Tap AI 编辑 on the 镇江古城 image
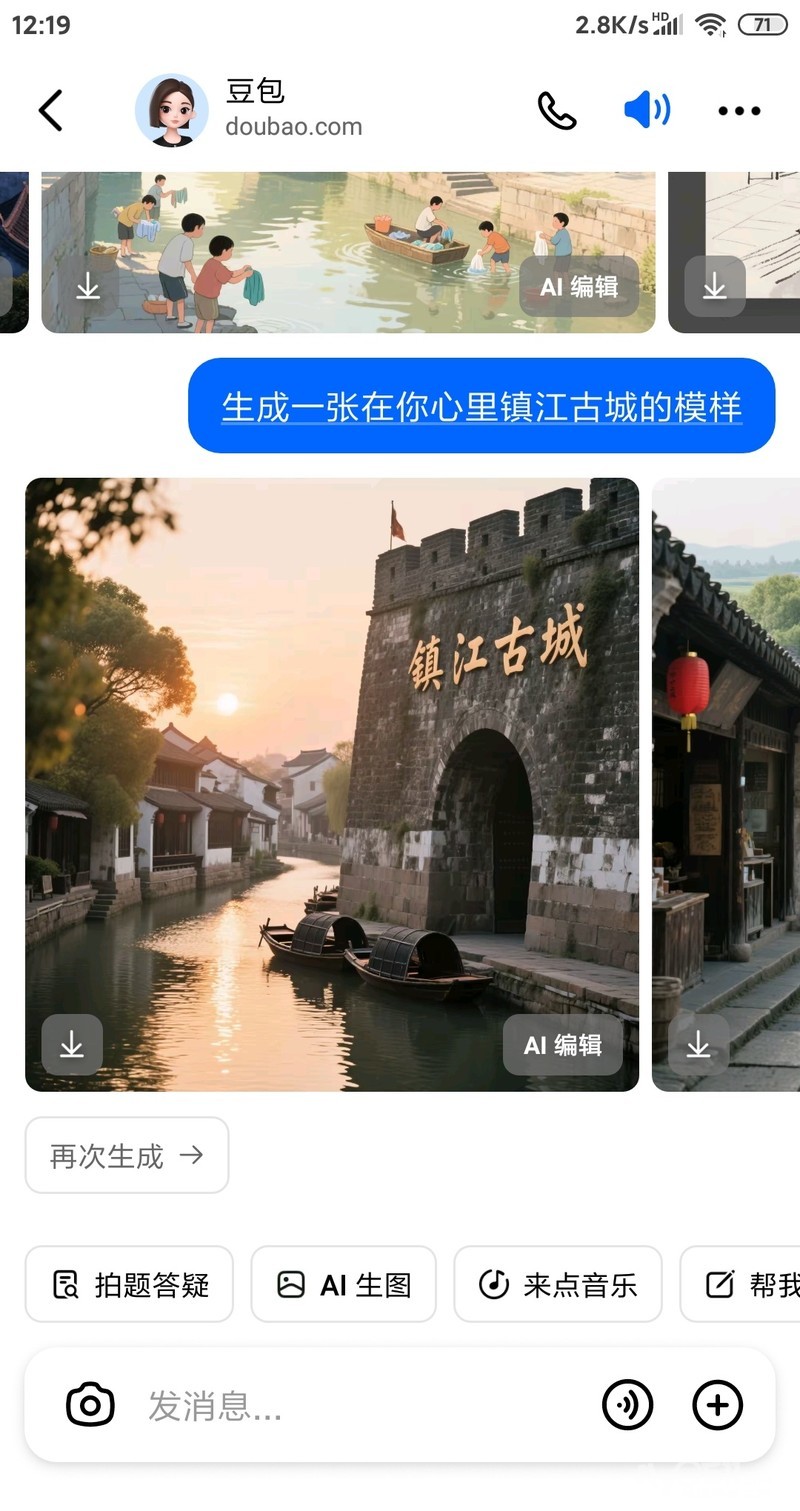 click(x=563, y=1045)
